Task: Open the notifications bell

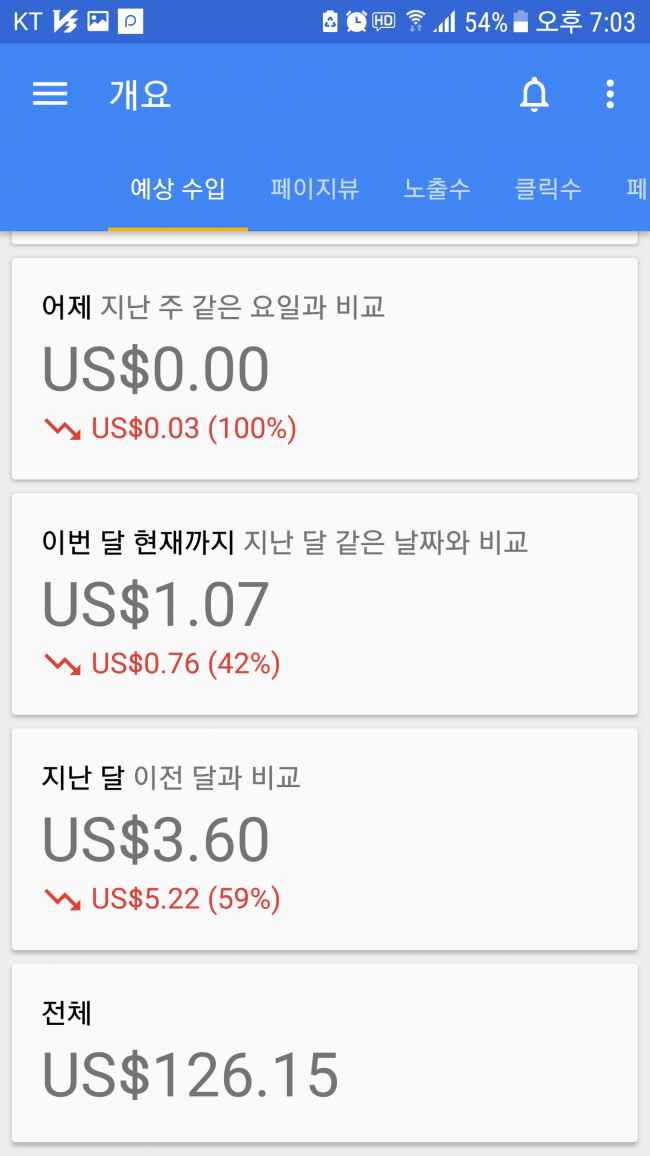Action: click(534, 94)
